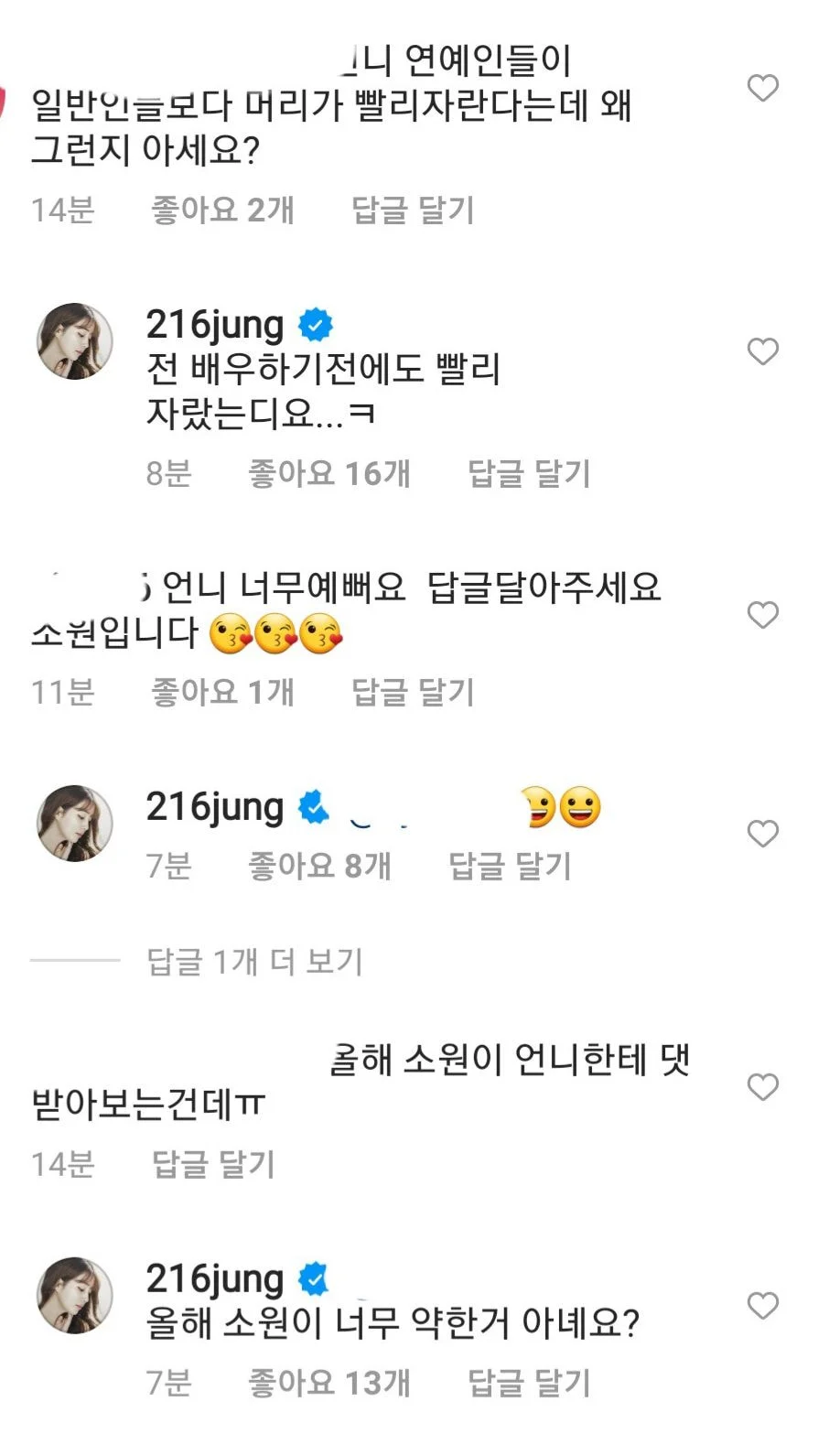Tap 답글 달기 under '언니 너무예뻐요' comment
Image resolution: width=840 pixels, height=1434 pixels.
(x=413, y=692)
